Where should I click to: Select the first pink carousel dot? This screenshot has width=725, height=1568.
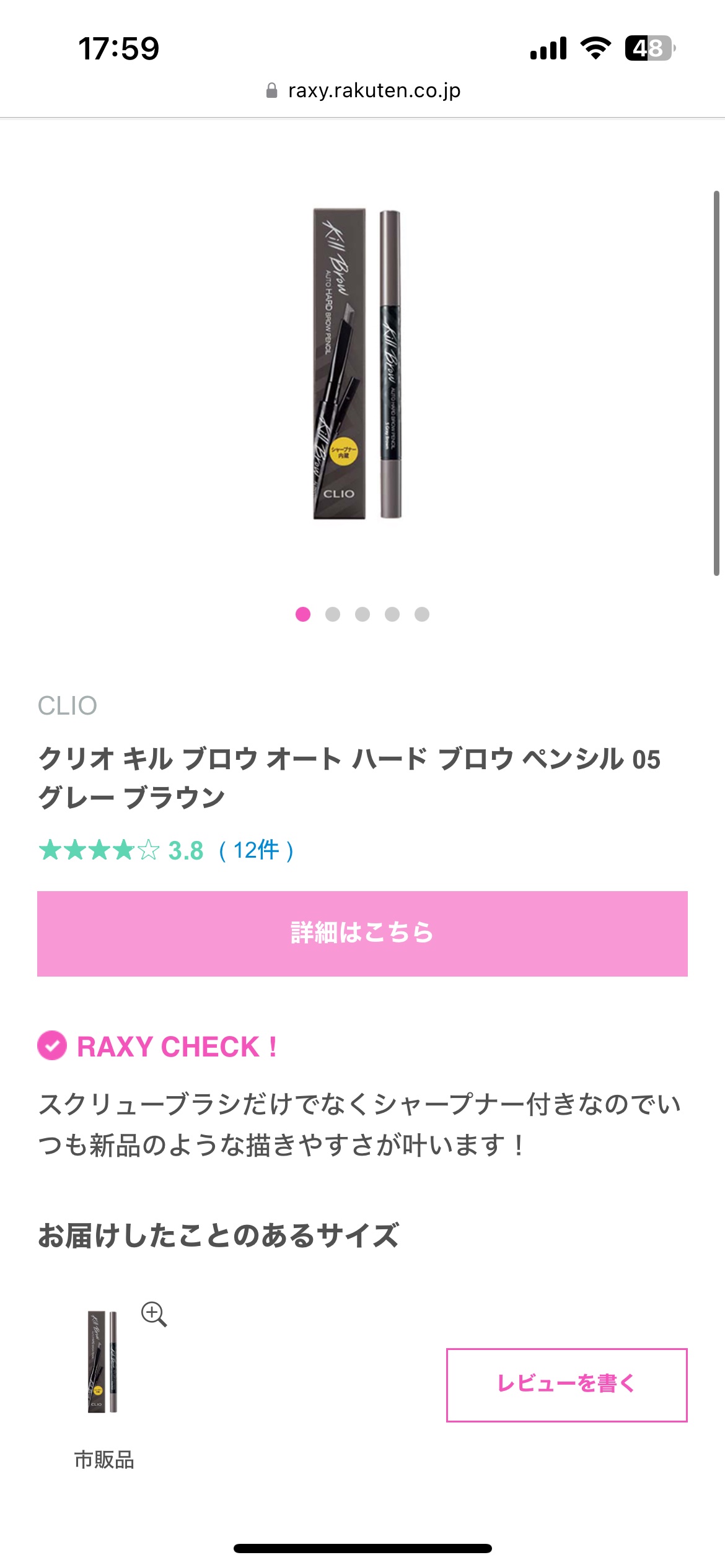point(302,614)
